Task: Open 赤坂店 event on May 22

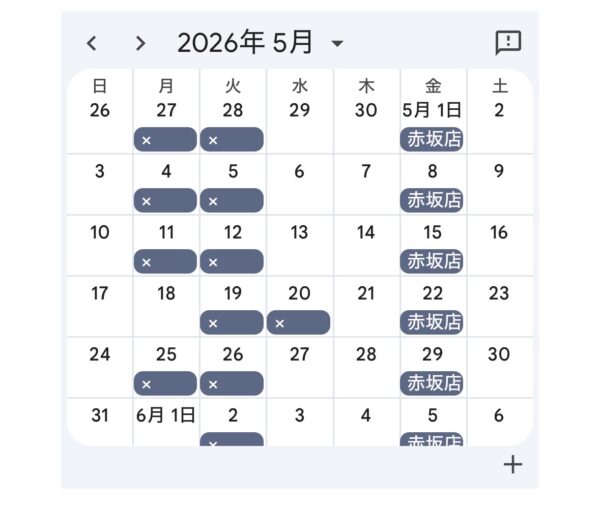Action: (433, 322)
